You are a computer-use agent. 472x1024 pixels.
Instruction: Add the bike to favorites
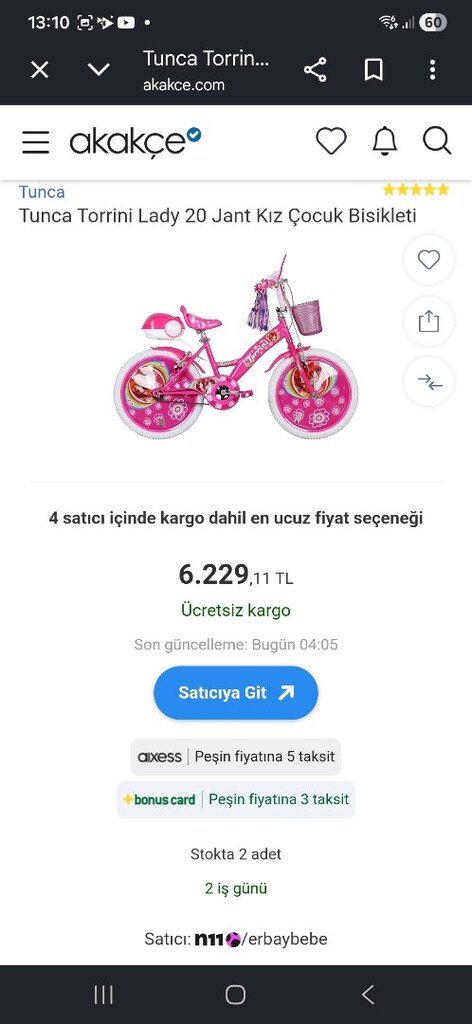(429, 261)
